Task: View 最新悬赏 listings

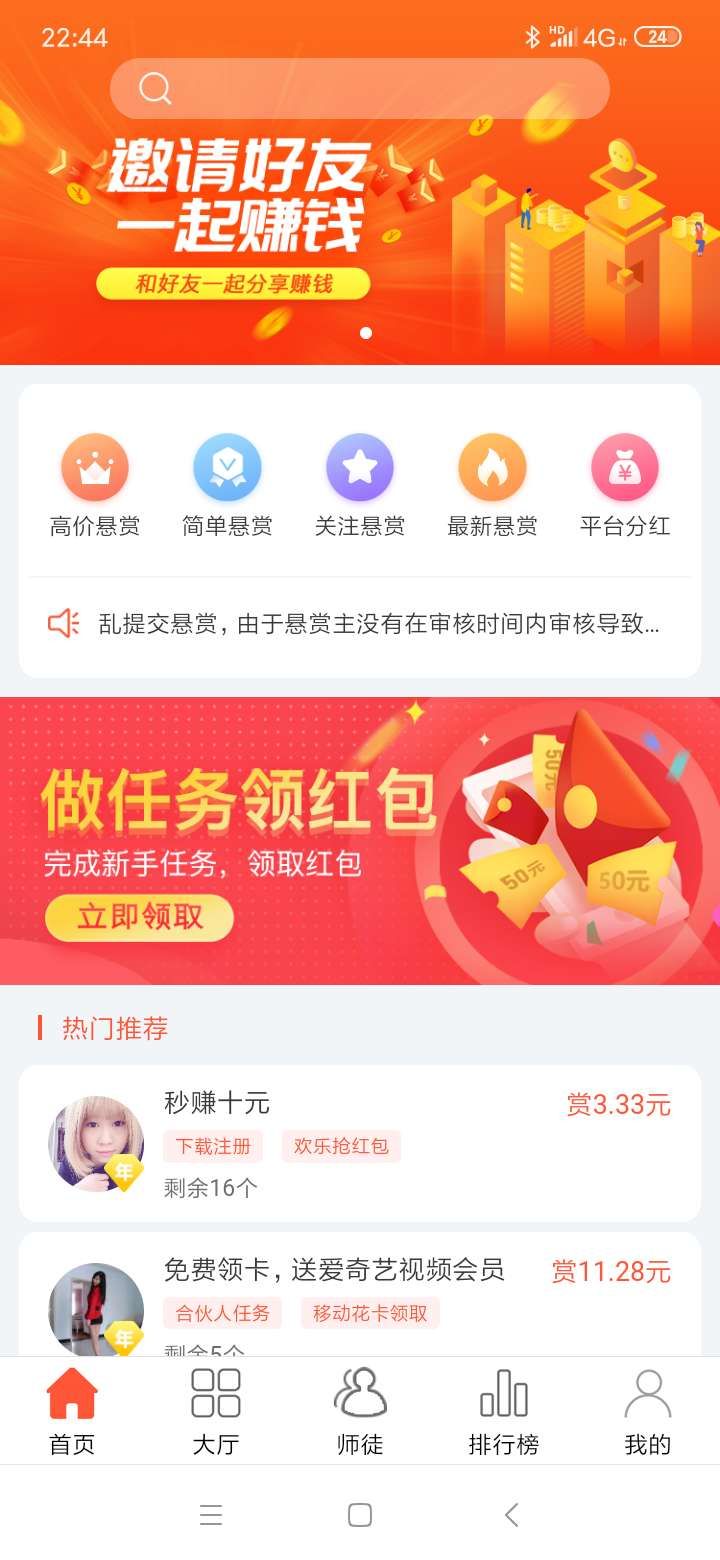Action: (492, 487)
